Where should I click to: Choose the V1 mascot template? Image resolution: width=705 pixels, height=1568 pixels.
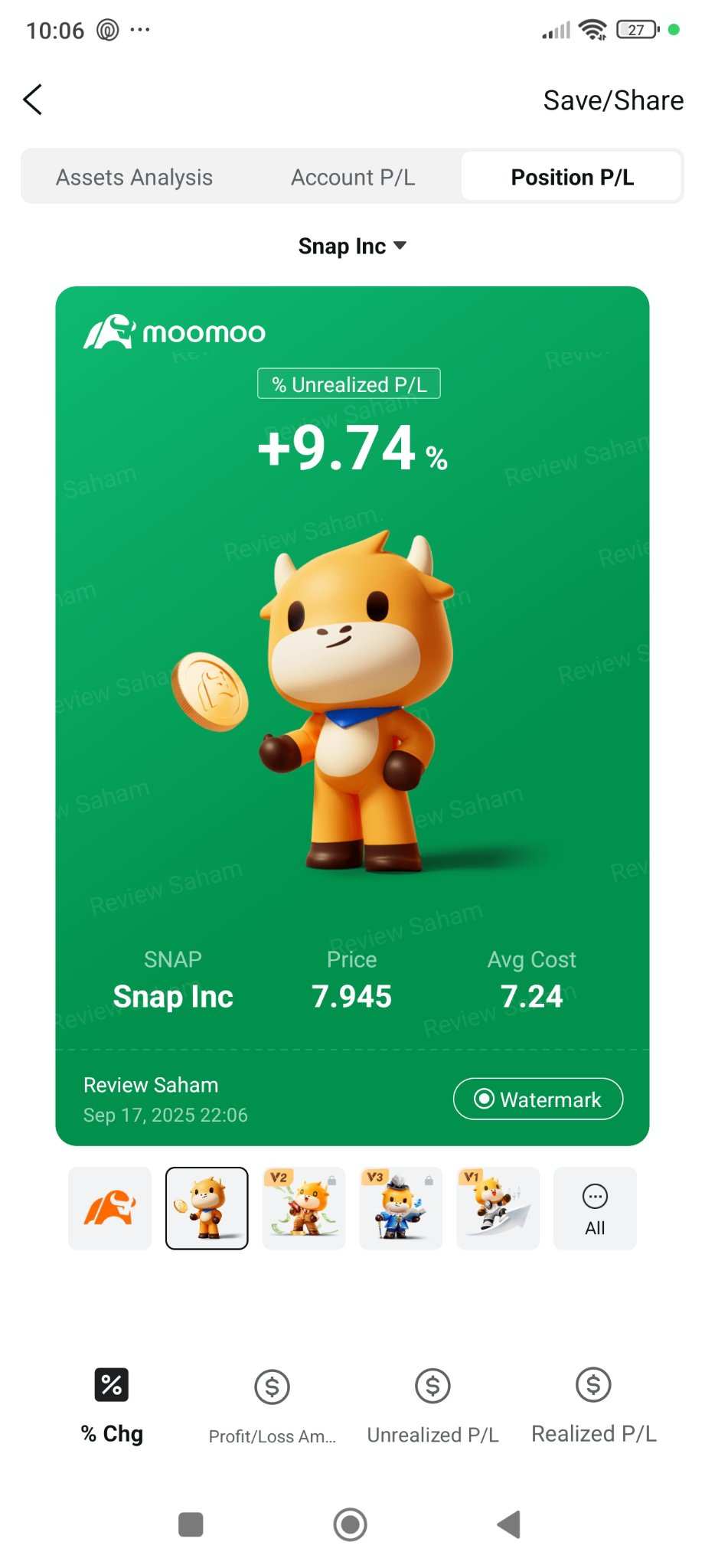coord(498,1208)
